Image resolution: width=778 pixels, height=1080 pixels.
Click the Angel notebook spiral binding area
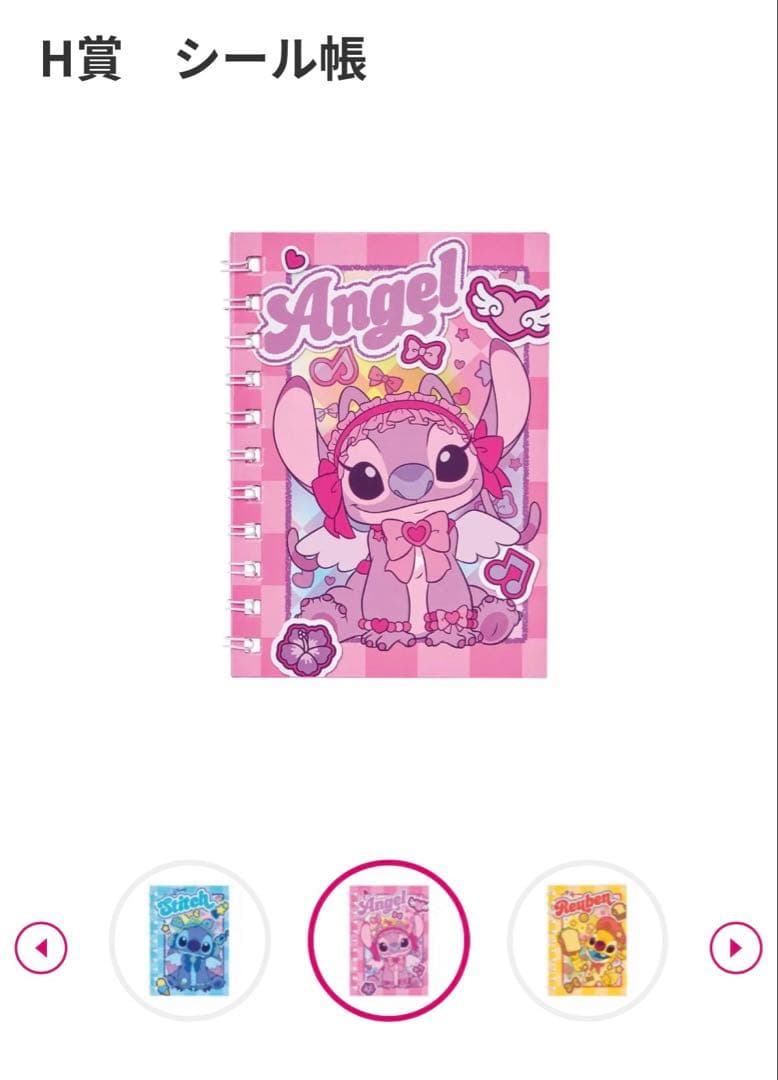[240, 450]
